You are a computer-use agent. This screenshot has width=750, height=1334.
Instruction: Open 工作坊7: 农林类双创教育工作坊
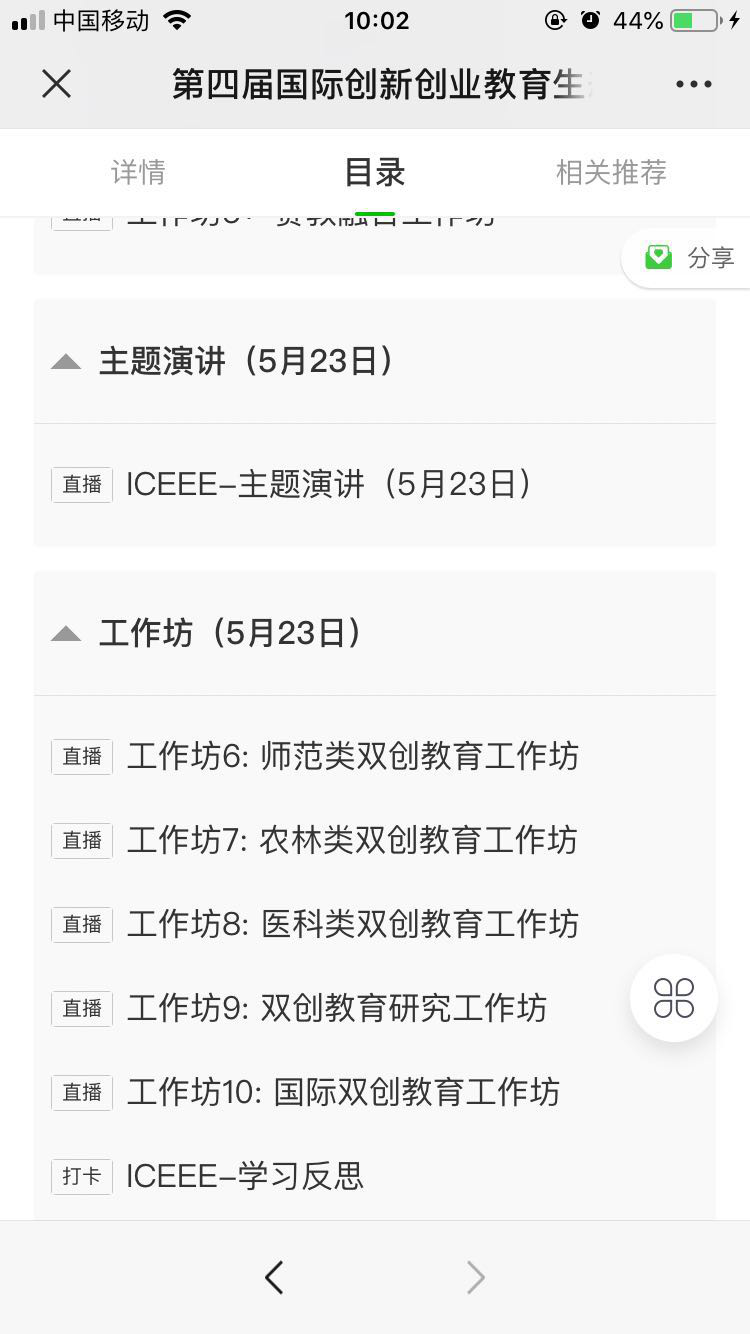click(x=375, y=841)
